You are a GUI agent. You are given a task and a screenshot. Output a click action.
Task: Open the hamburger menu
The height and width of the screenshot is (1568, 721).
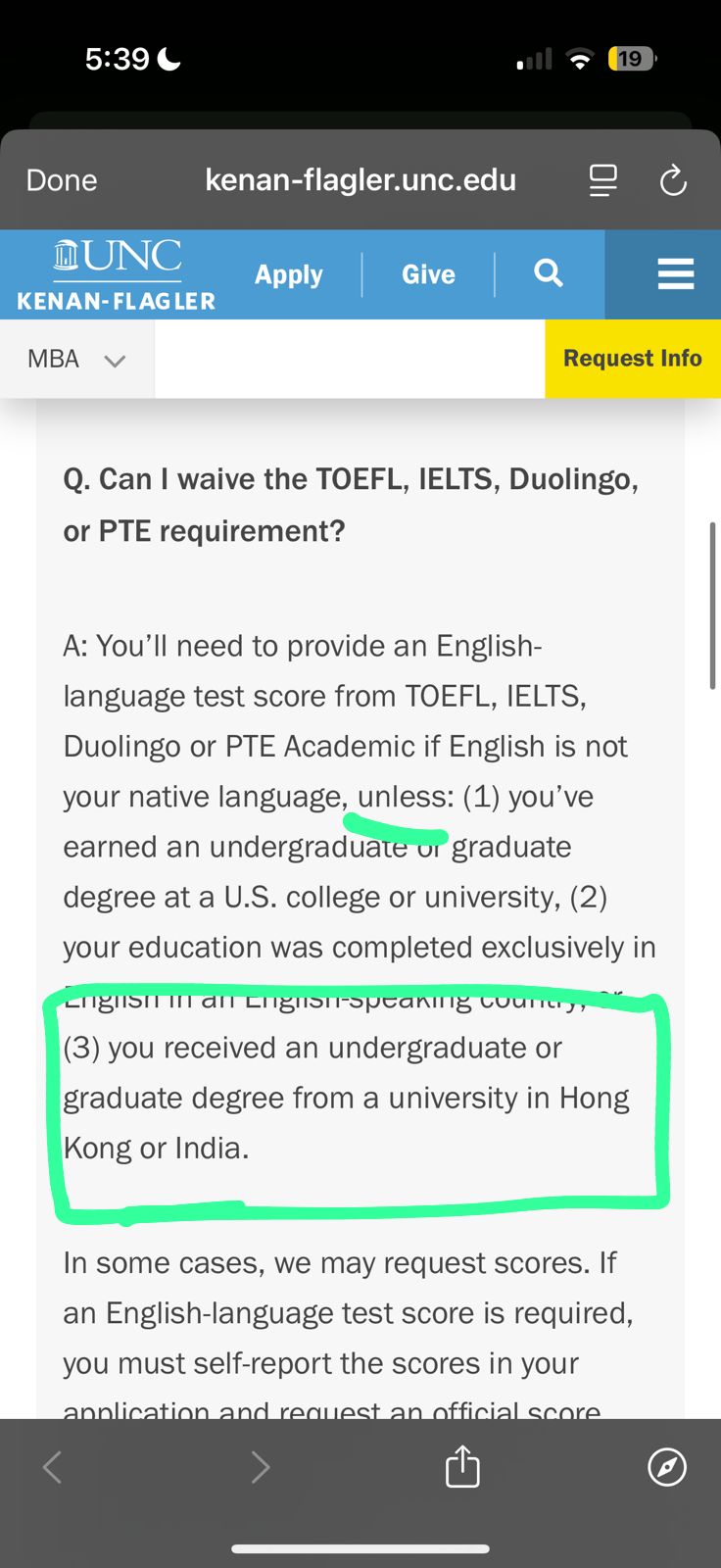coord(676,274)
